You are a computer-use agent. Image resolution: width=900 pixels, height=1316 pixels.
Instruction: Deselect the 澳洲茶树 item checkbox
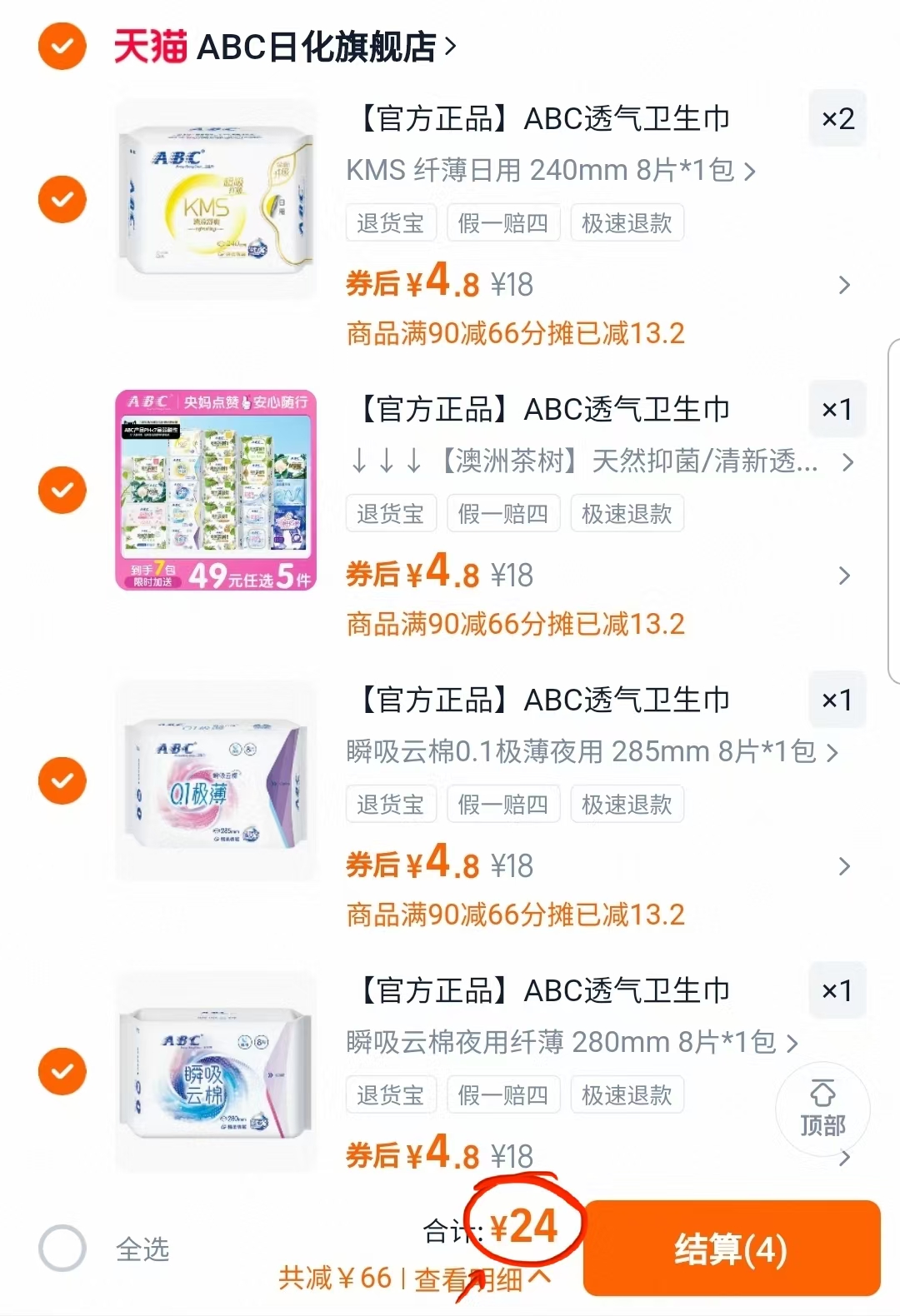coord(62,489)
